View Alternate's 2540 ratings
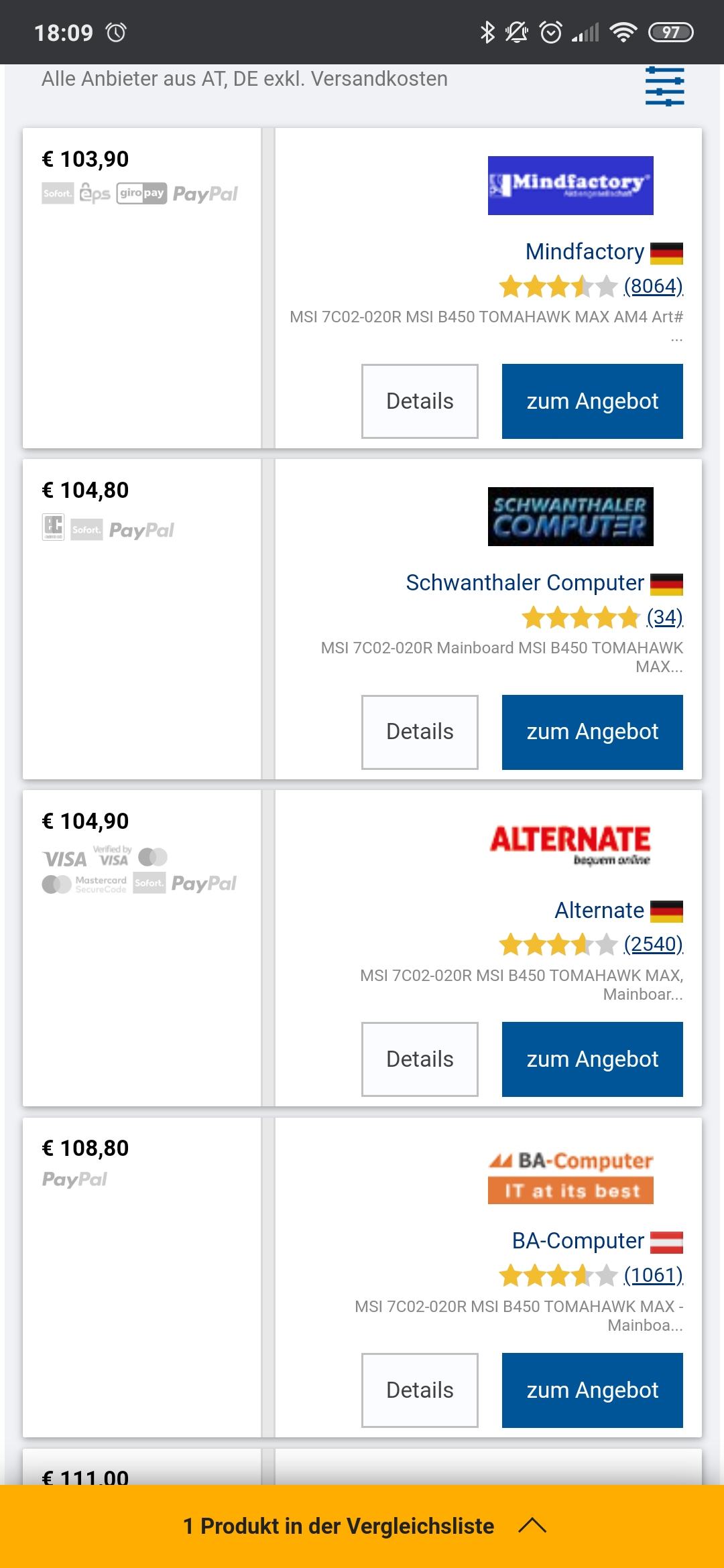Screen dimensions: 724x1568 (653, 944)
